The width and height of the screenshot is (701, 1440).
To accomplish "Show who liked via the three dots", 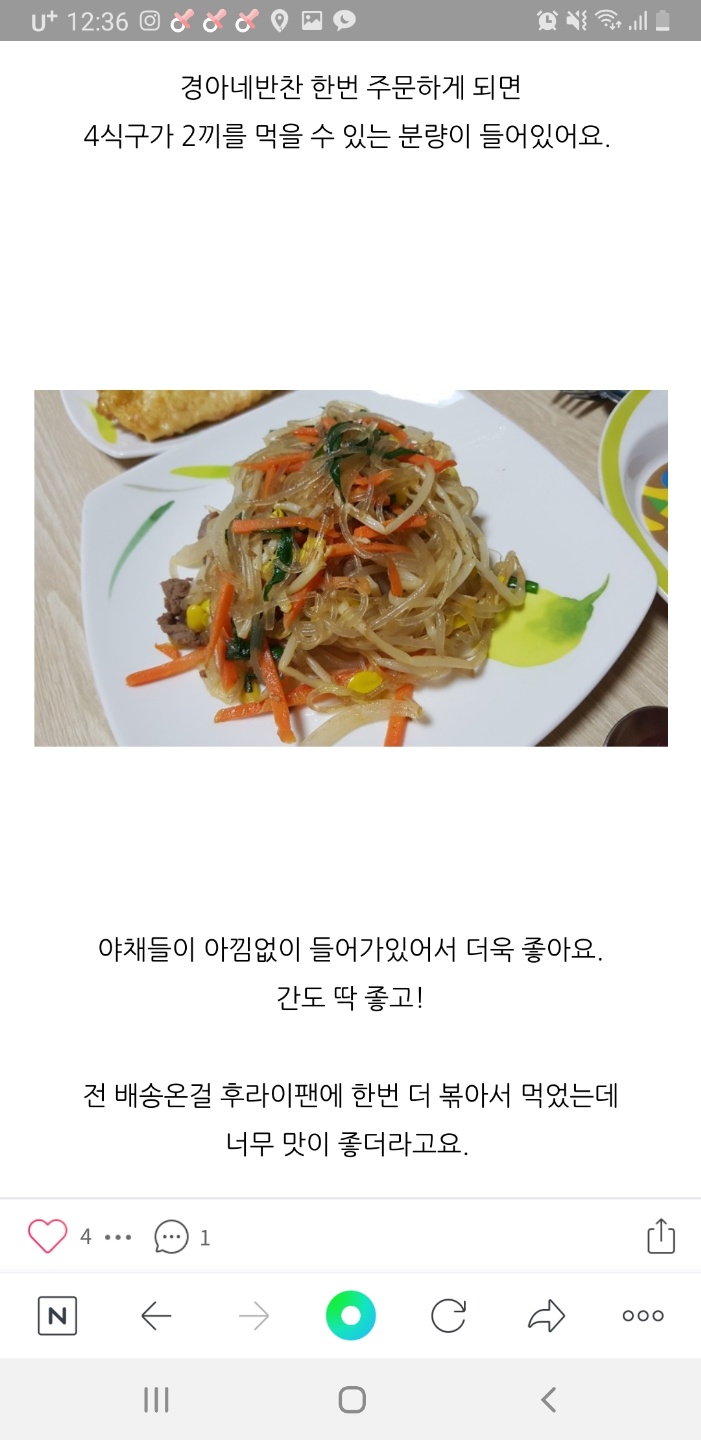I will 118,1237.
